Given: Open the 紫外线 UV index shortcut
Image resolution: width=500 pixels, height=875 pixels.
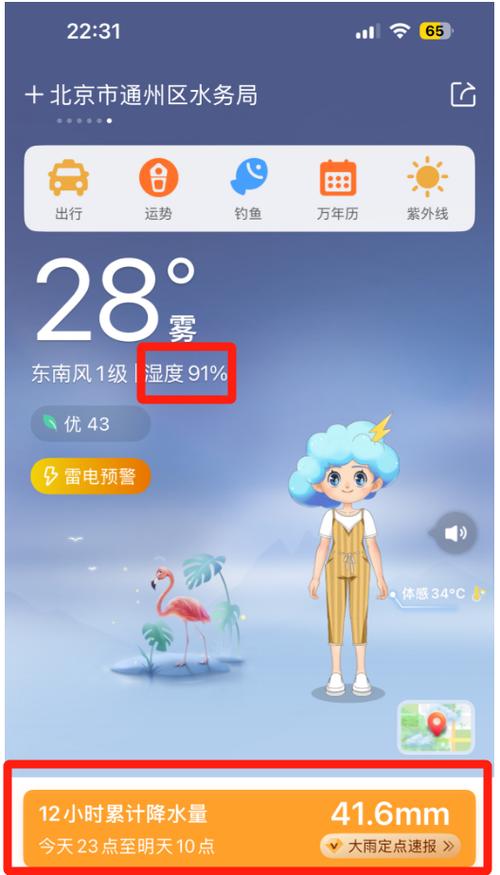Looking at the screenshot, I should click(427, 189).
